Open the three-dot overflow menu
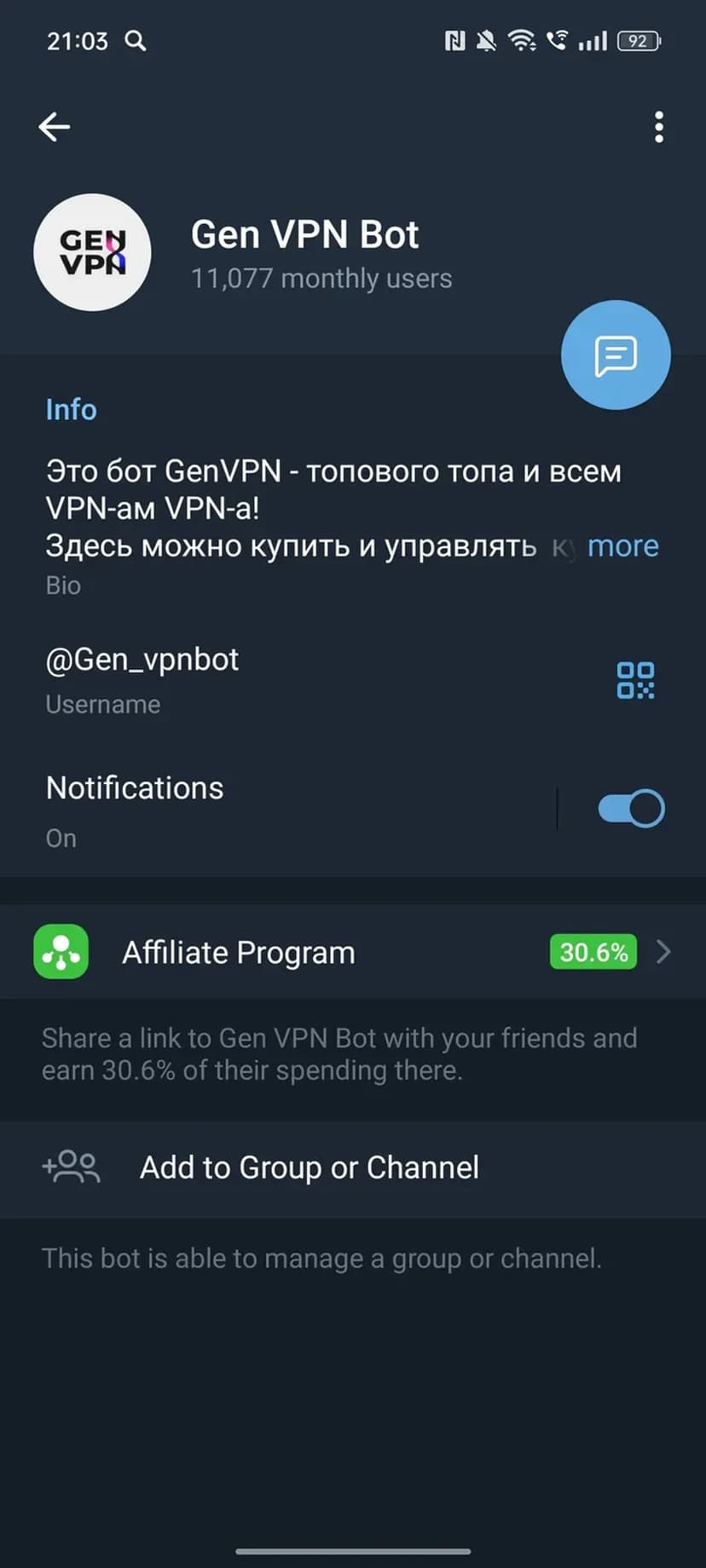The image size is (706, 1568). click(x=658, y=127)
